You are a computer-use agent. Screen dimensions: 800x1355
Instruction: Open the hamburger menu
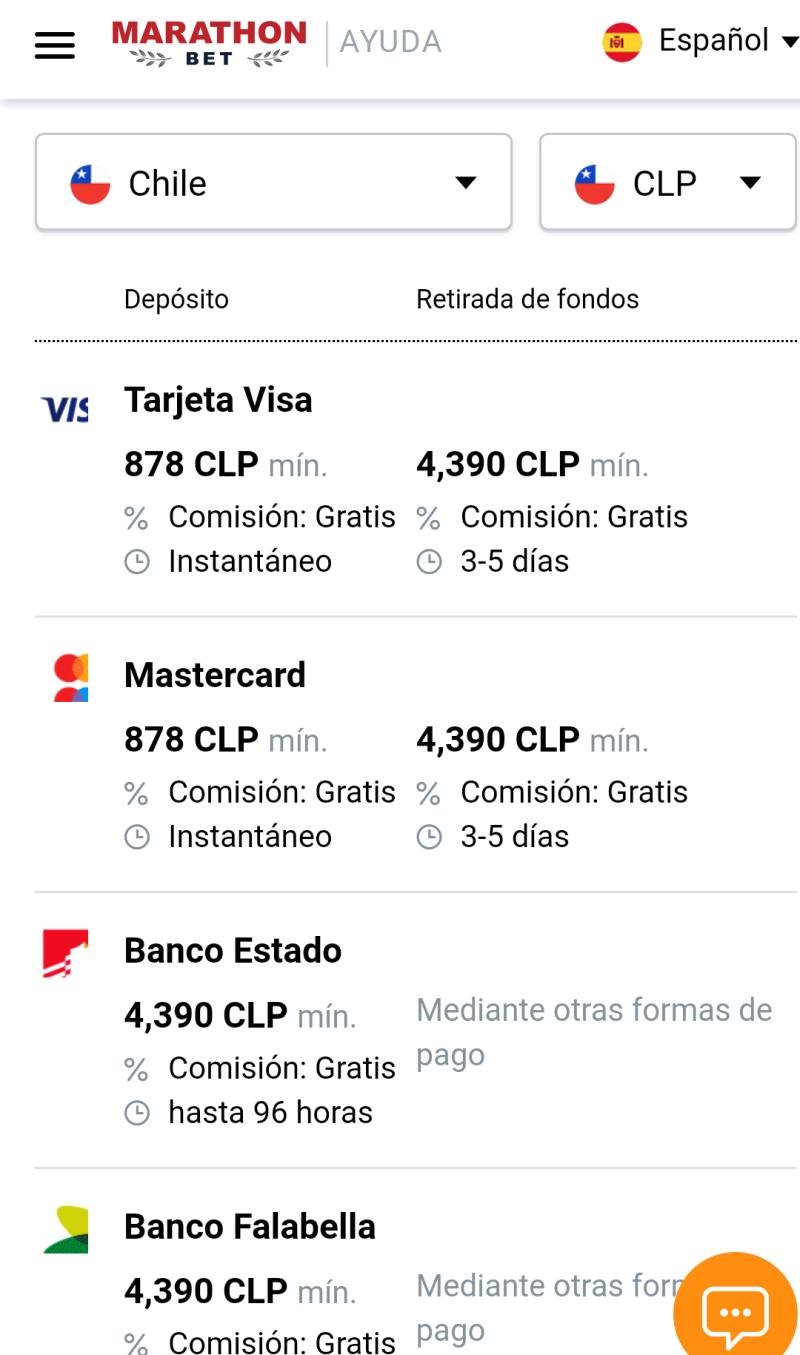55,45
